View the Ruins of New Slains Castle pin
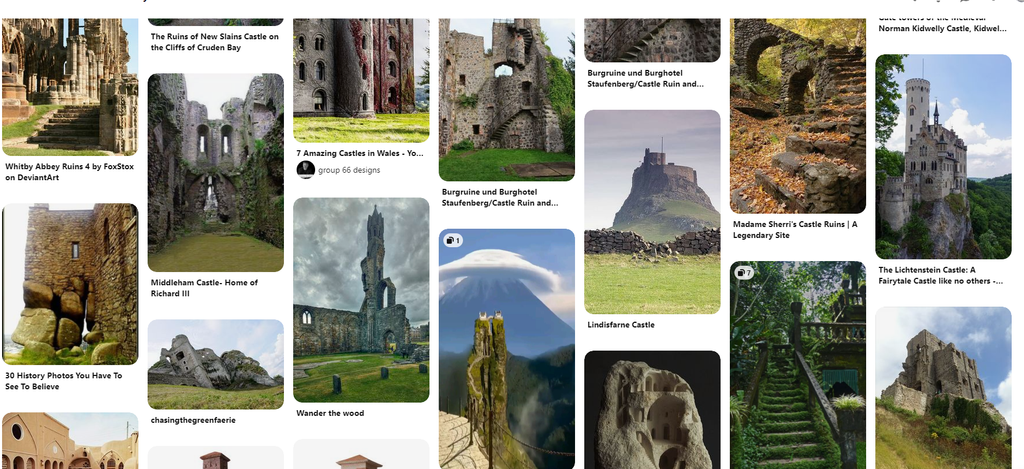Image resolution: width=1024 pixels, height=469 pixels. tap(215, 40)
